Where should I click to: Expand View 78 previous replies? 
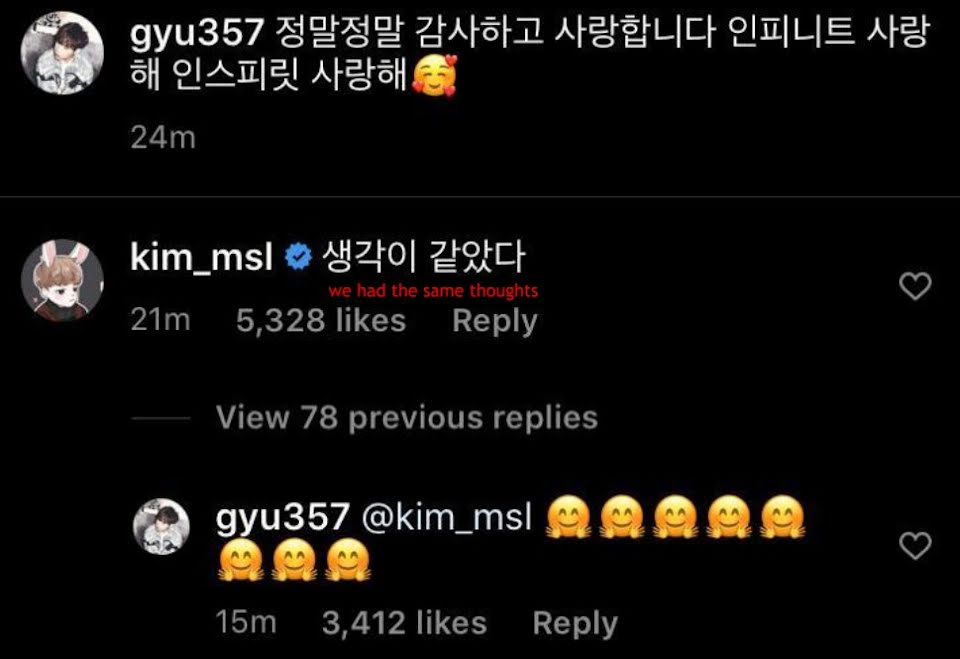407,418
